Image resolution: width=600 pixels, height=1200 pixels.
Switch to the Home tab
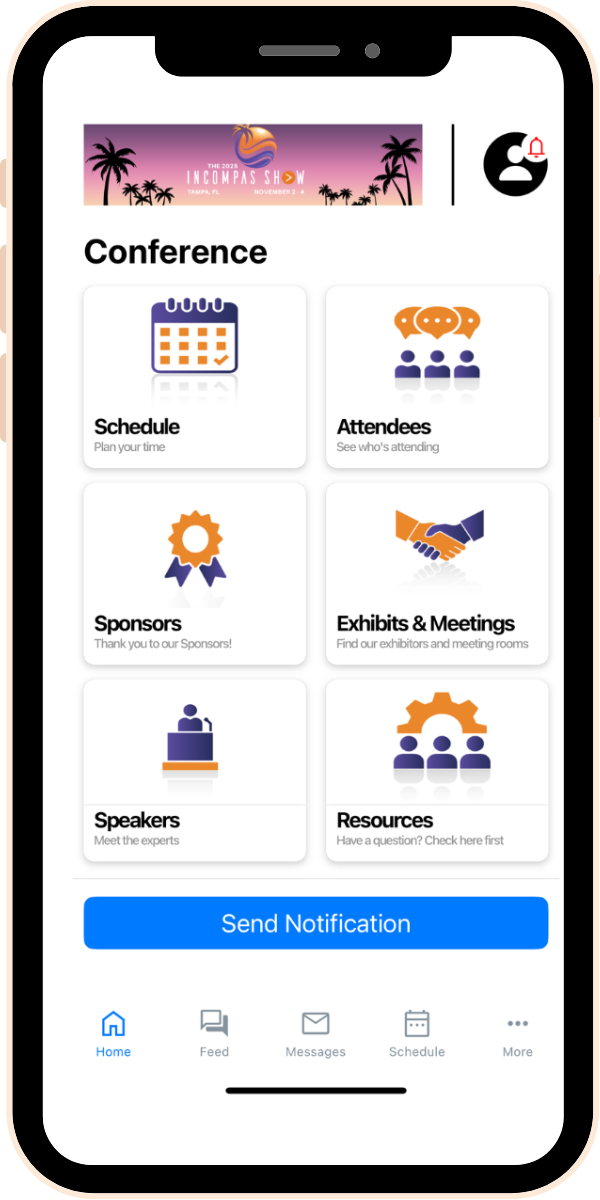[114, 1034]
